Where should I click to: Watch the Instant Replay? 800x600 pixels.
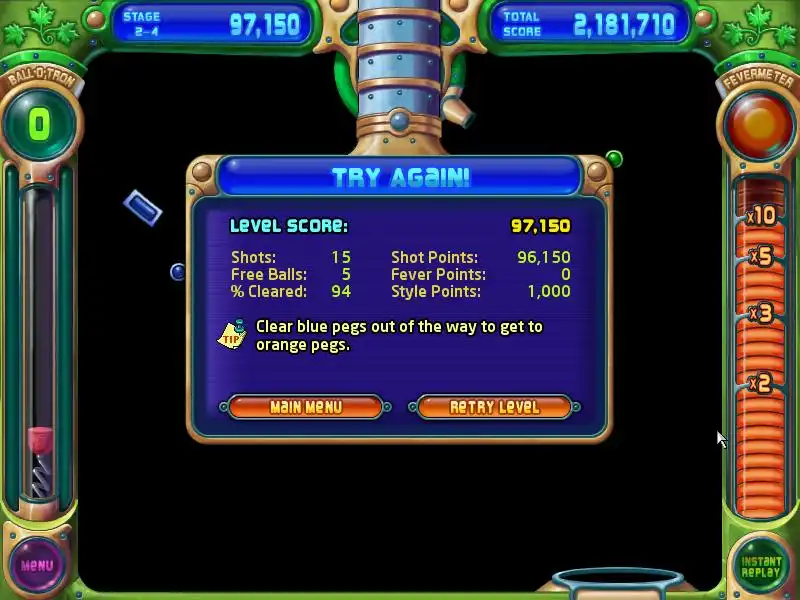tap(761, 566)
